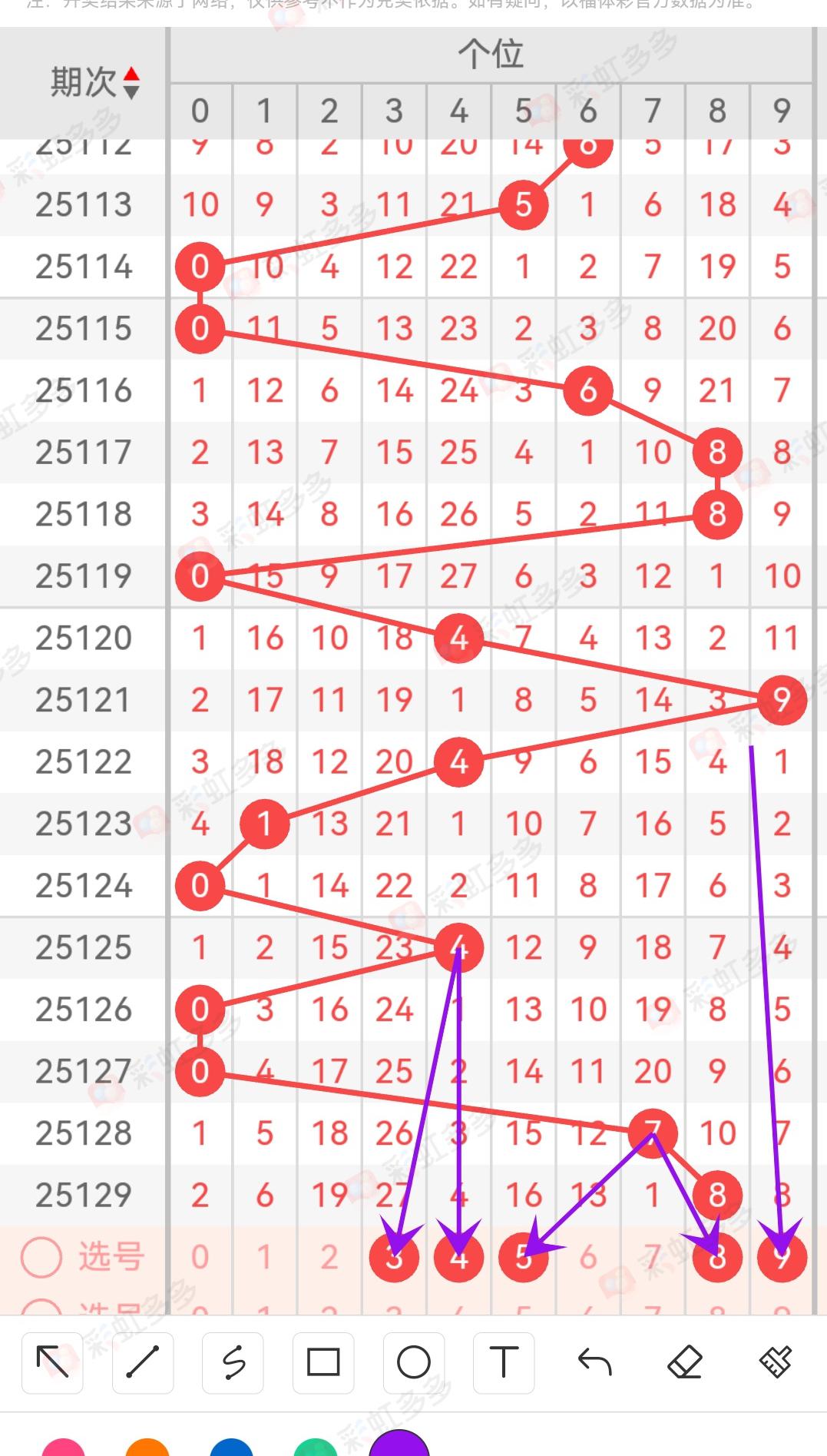Tap the 选号 row circle
This screenshot has width=827, height=1456.
(41, 1258)
